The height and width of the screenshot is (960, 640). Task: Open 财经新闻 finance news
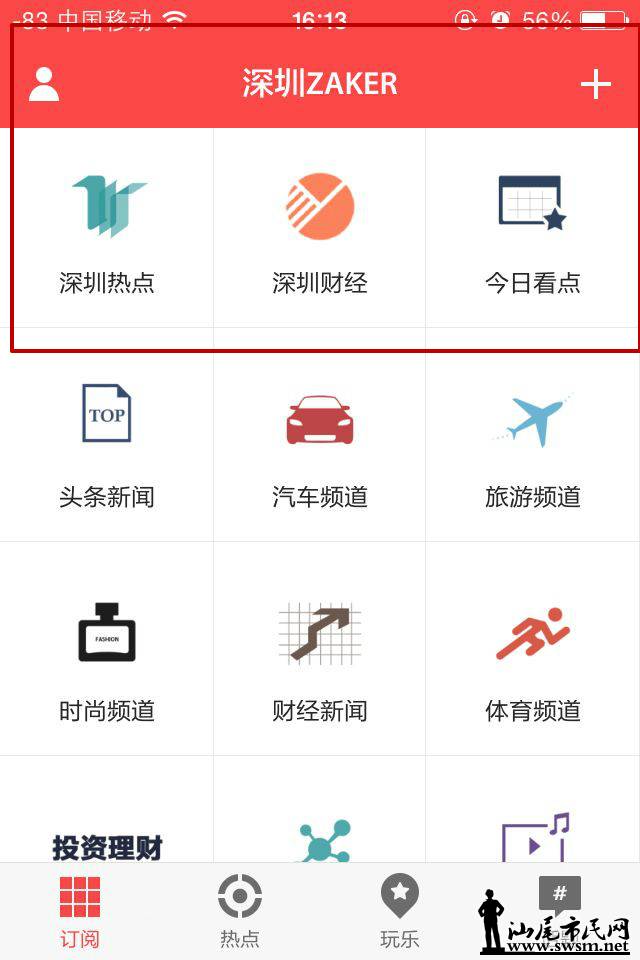tap(320, 655)
